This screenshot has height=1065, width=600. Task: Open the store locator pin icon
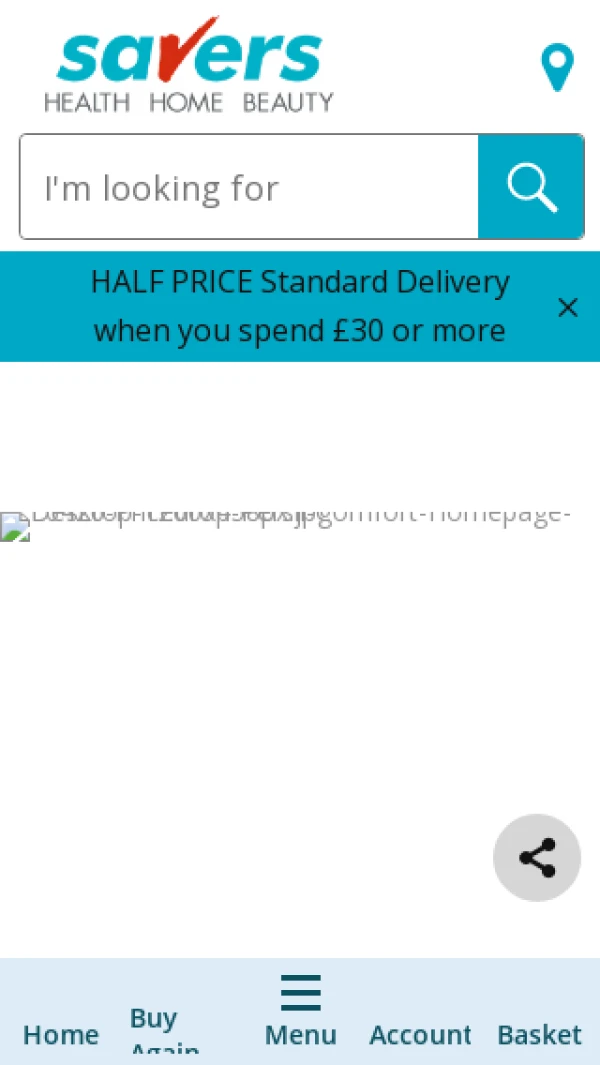click(x=557, y=68)
